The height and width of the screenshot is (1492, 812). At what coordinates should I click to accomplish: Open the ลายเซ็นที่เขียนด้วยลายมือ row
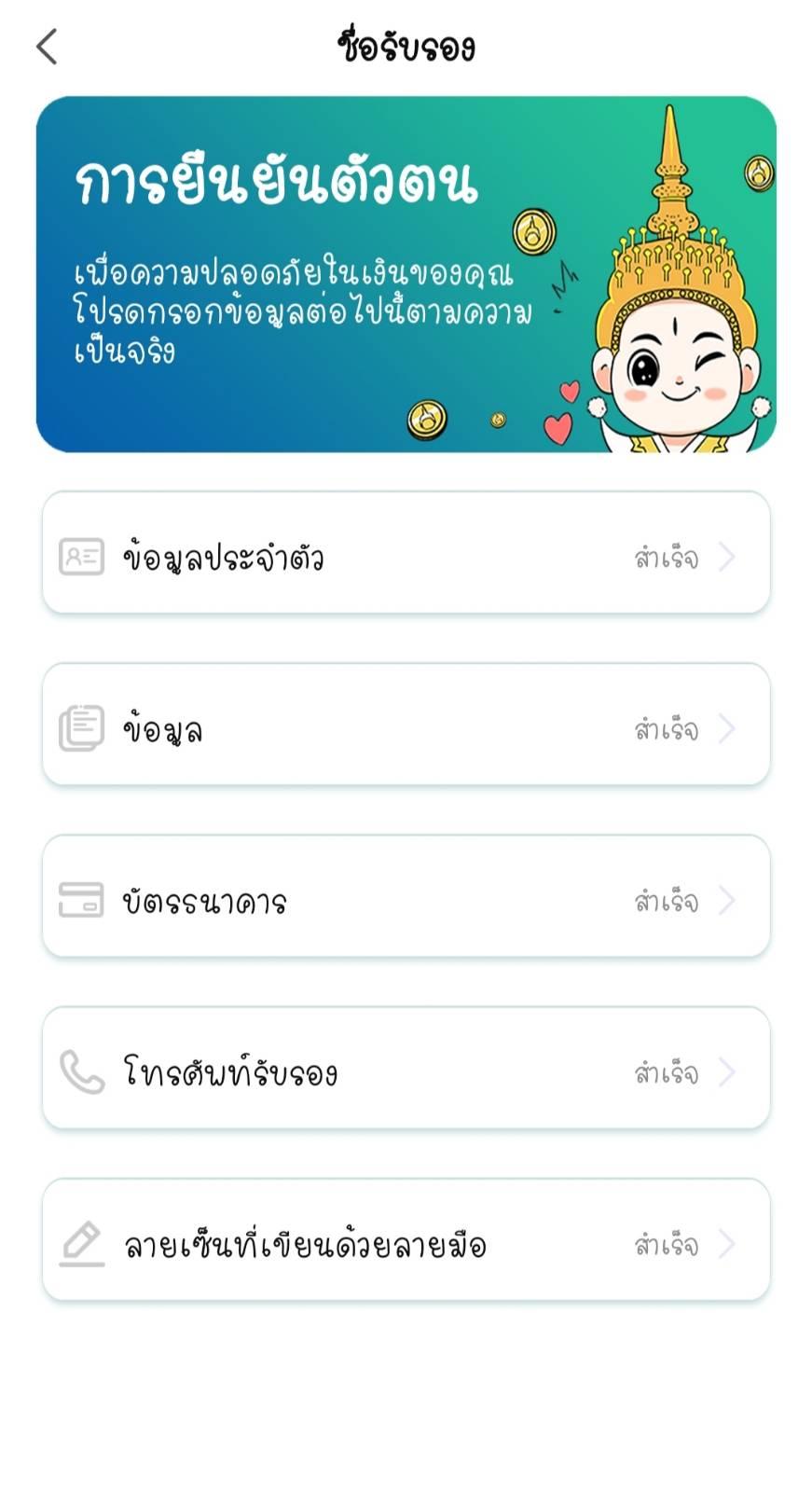tap(406, 1239)
